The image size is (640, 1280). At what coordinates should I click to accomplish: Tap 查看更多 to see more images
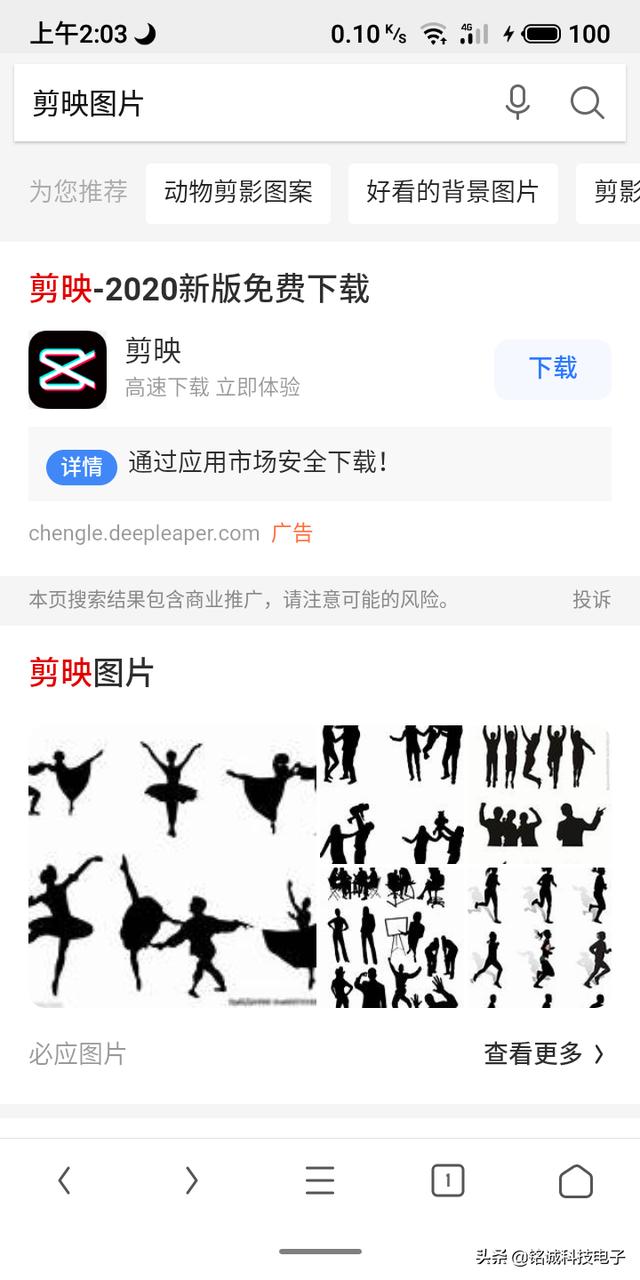(544, 1053)
